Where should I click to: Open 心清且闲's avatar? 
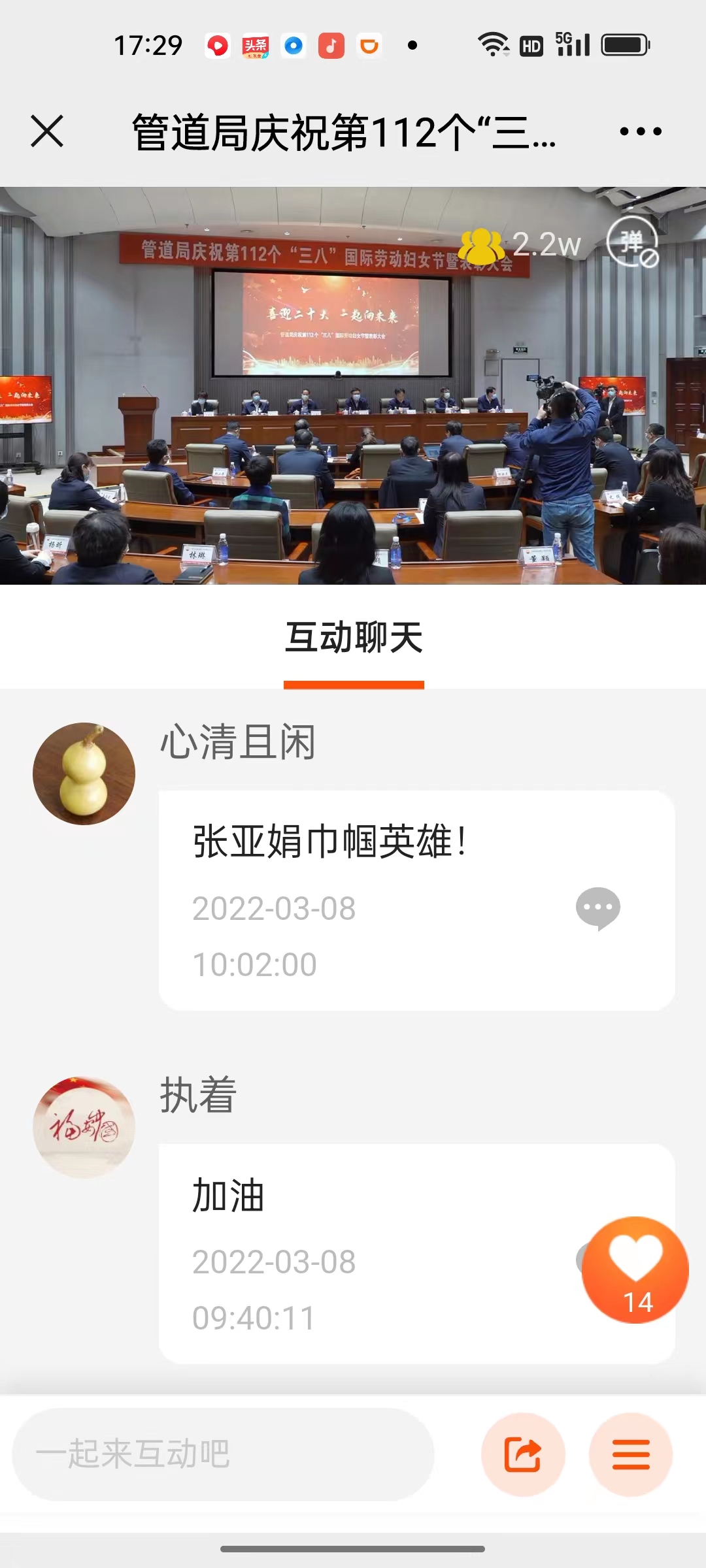tap(84, 774)
